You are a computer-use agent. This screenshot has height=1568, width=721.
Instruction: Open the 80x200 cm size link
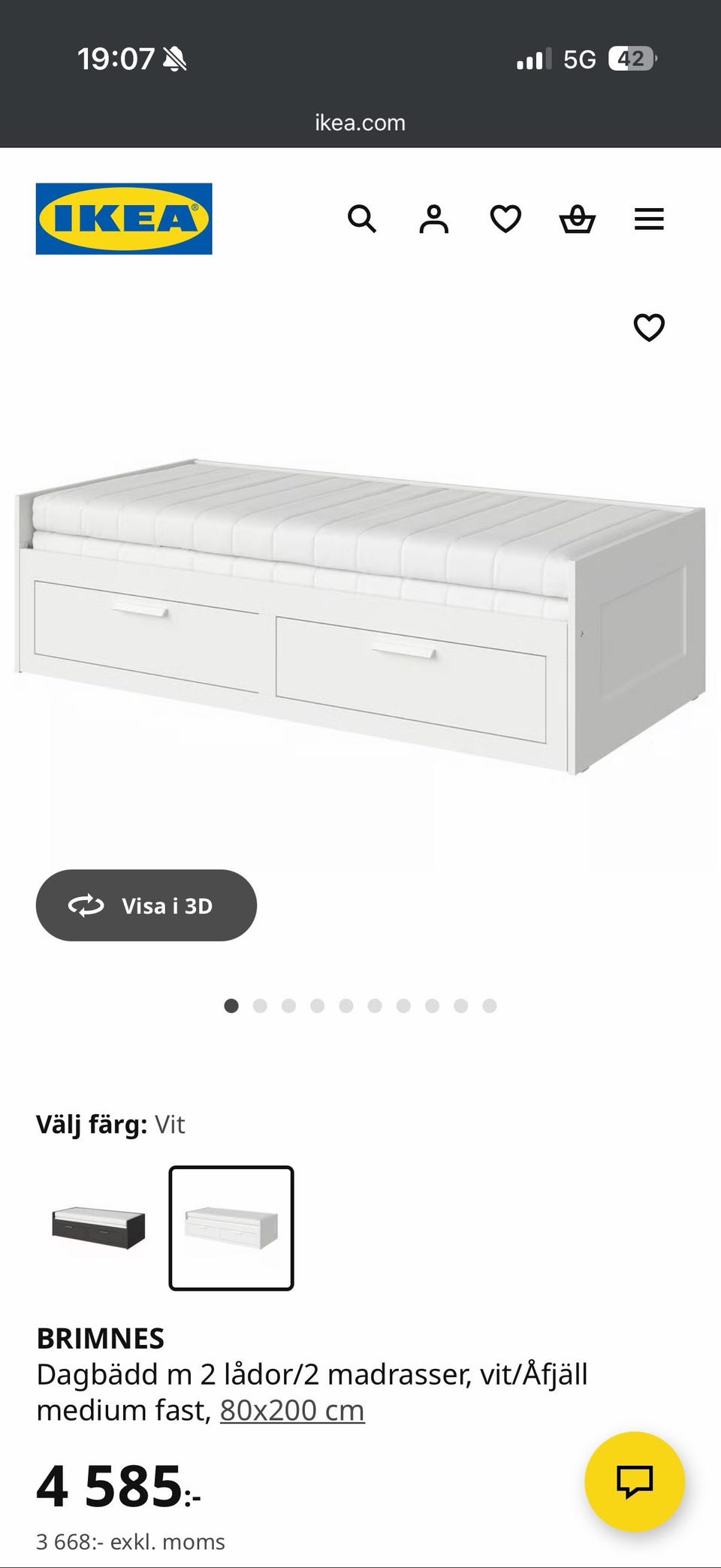coord(291,1410)
